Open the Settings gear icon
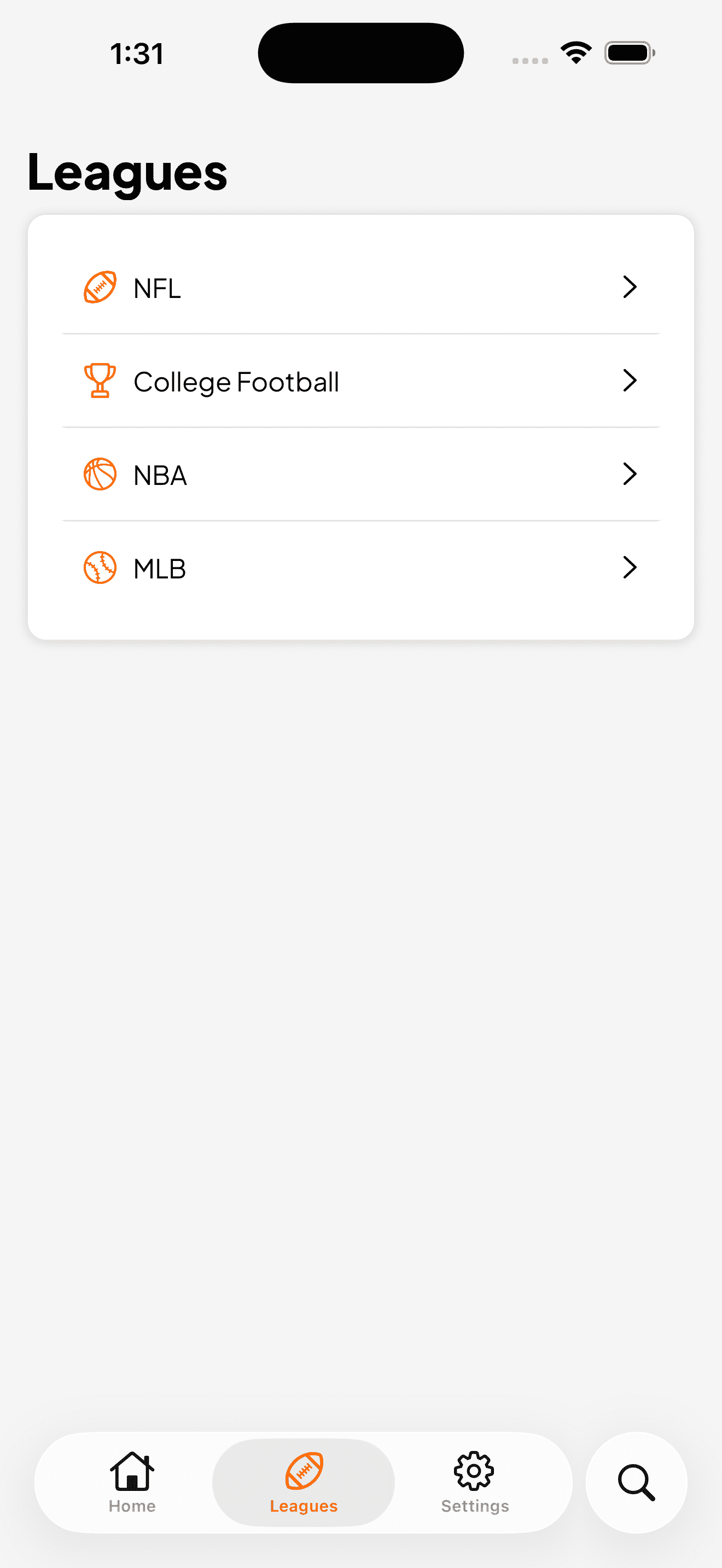Viewport: 722px width, 1568px height. click(x=474, y=1473)
